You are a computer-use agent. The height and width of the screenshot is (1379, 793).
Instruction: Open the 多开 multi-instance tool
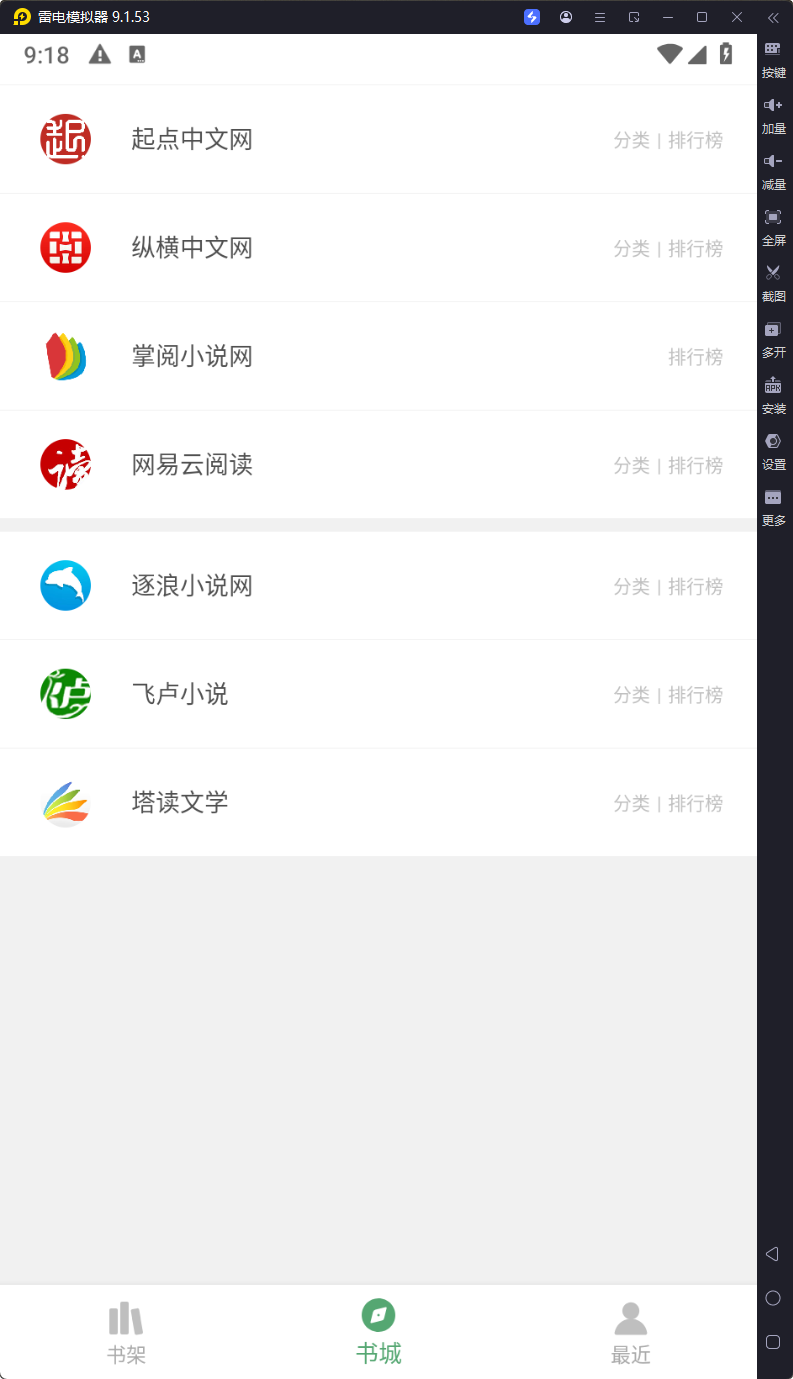pyautogui.click(x=773, y=339)
